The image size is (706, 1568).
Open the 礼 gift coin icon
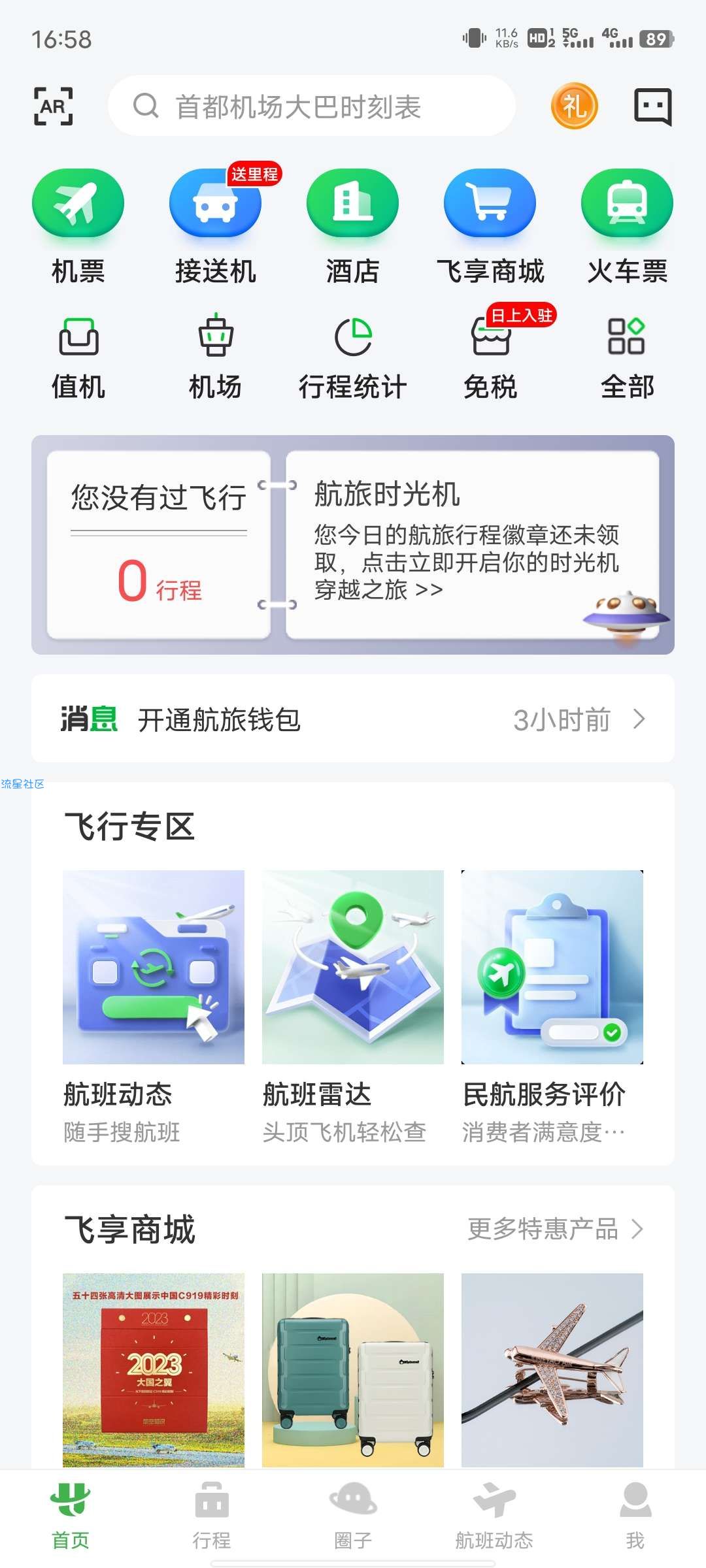pyautogui.click(x=575, y=106)
